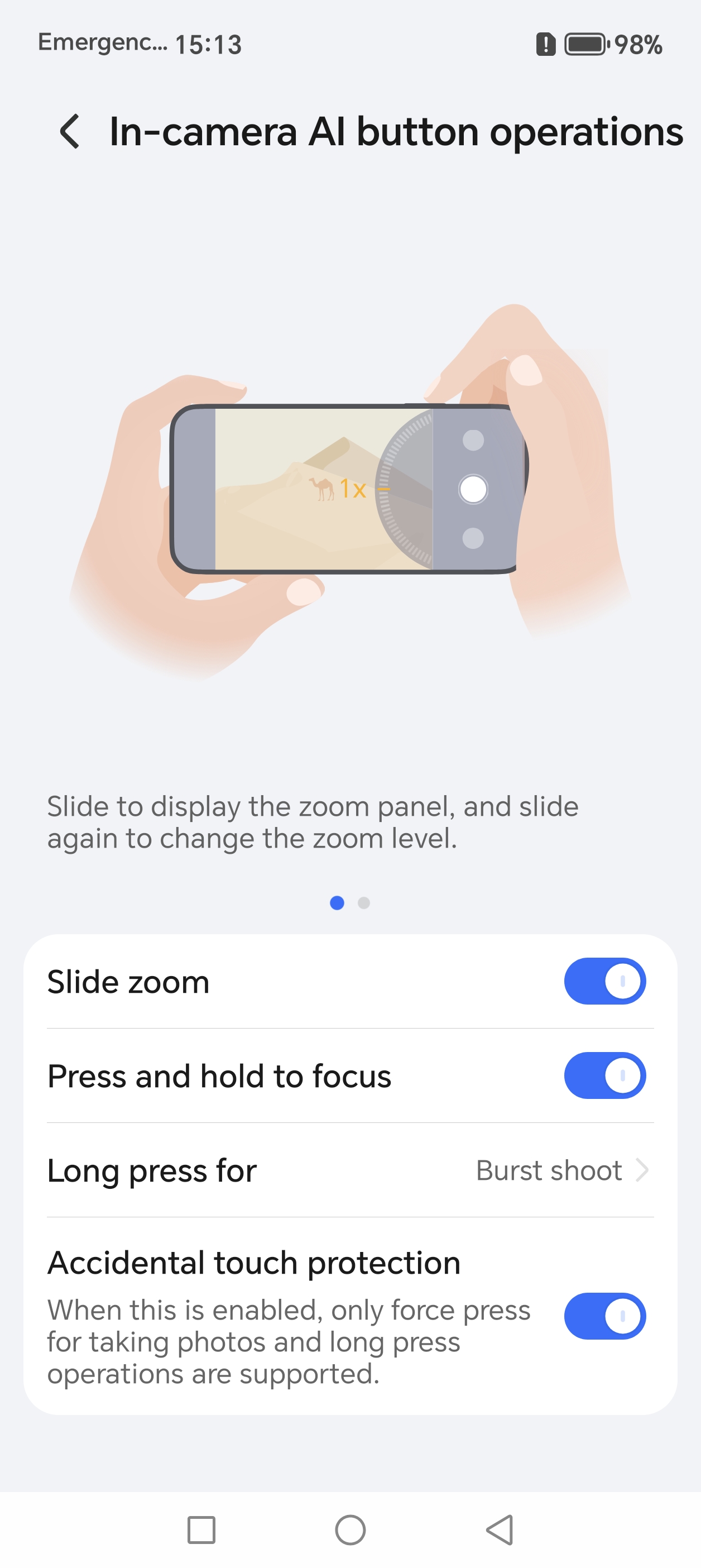Open the recent apps overview
701x1568 pixels.
click(201, 1529)
